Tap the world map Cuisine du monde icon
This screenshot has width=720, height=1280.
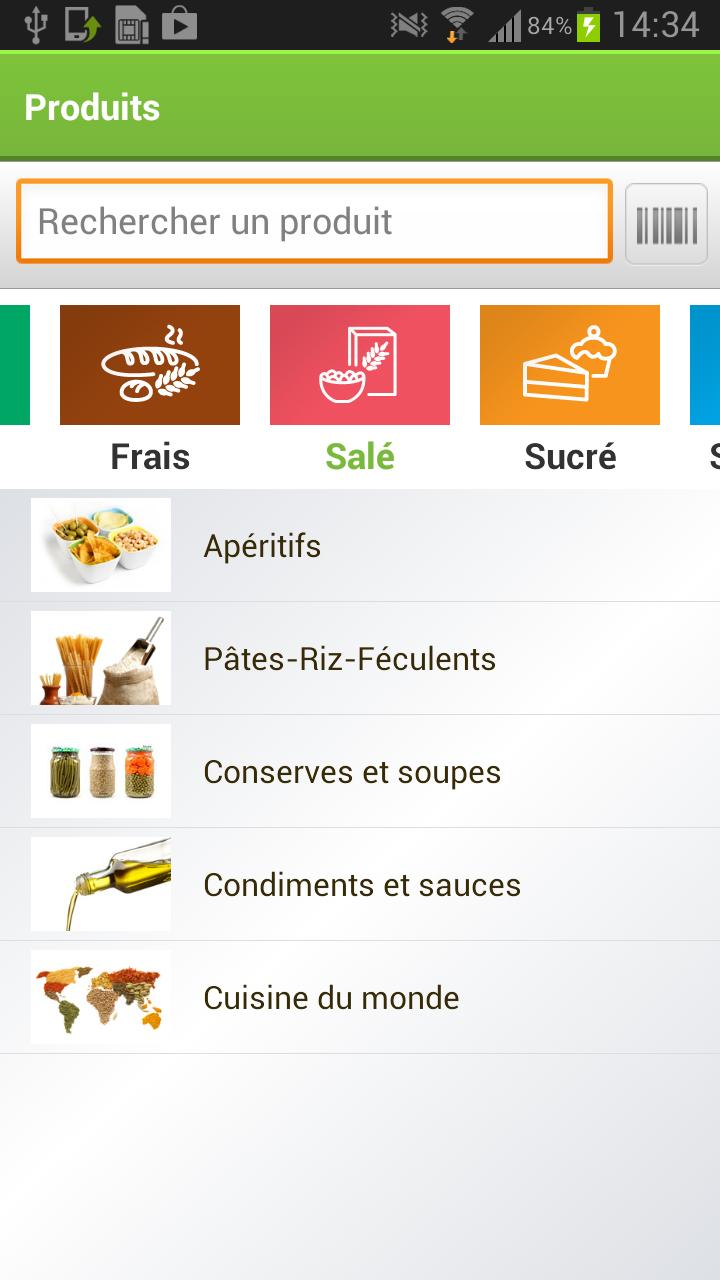click(x=100, y=997)
